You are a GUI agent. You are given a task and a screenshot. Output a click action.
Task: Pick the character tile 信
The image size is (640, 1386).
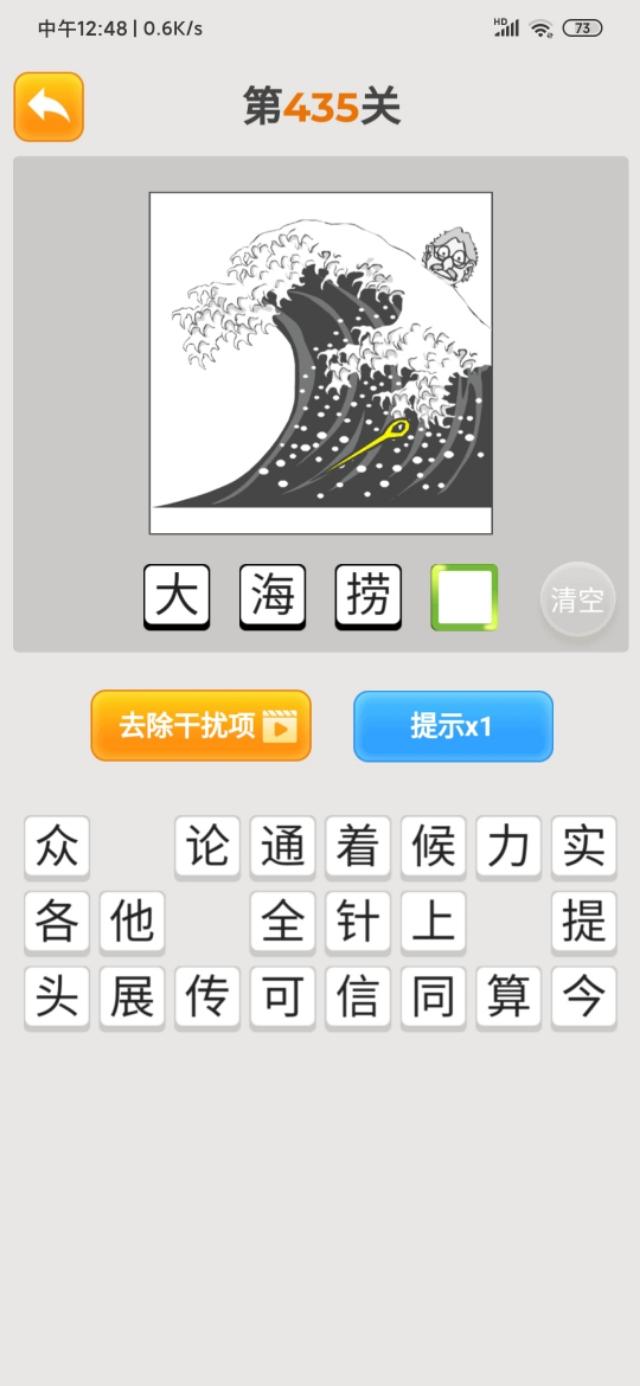(x=358, y=996)
